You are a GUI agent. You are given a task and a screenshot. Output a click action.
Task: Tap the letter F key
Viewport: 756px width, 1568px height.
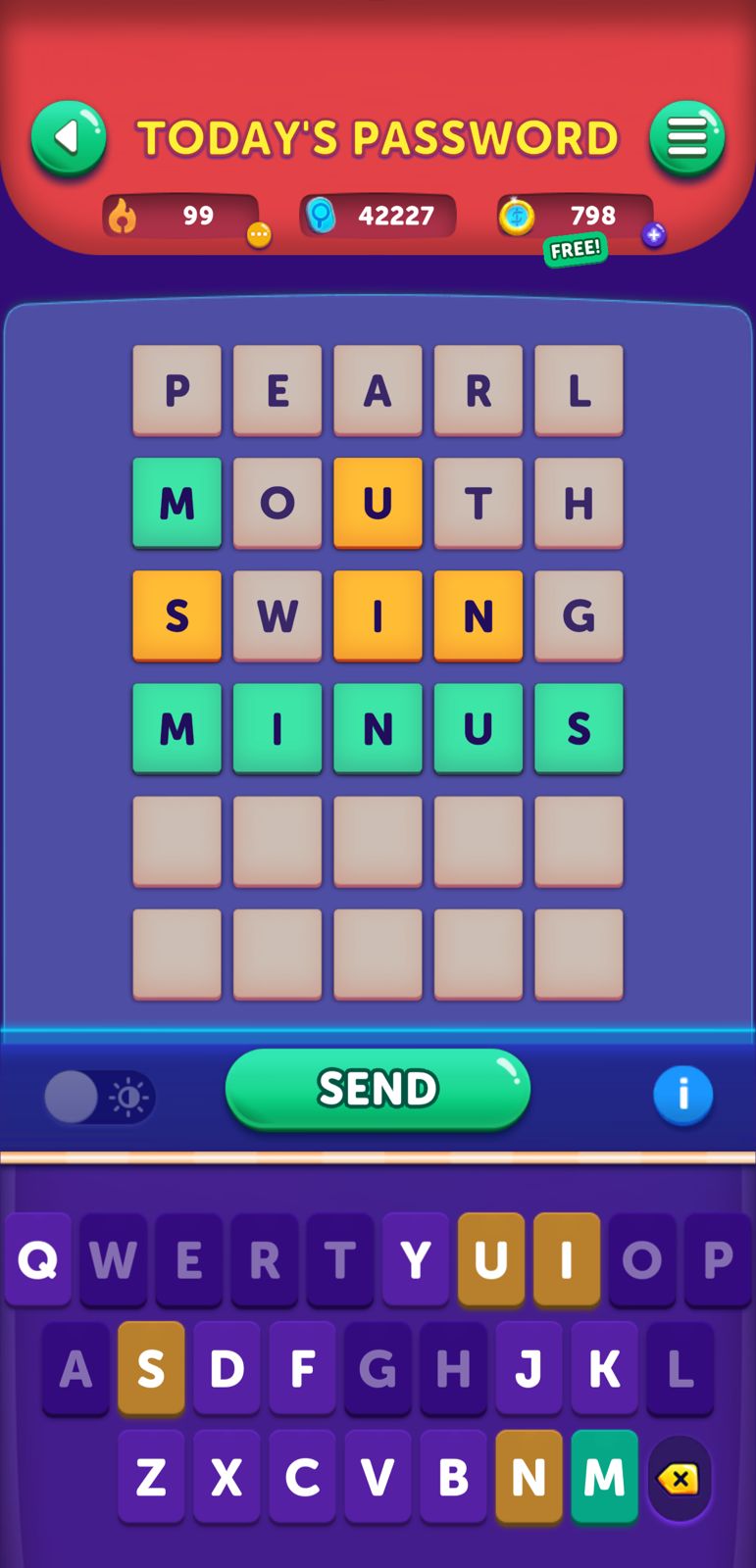302,1368
